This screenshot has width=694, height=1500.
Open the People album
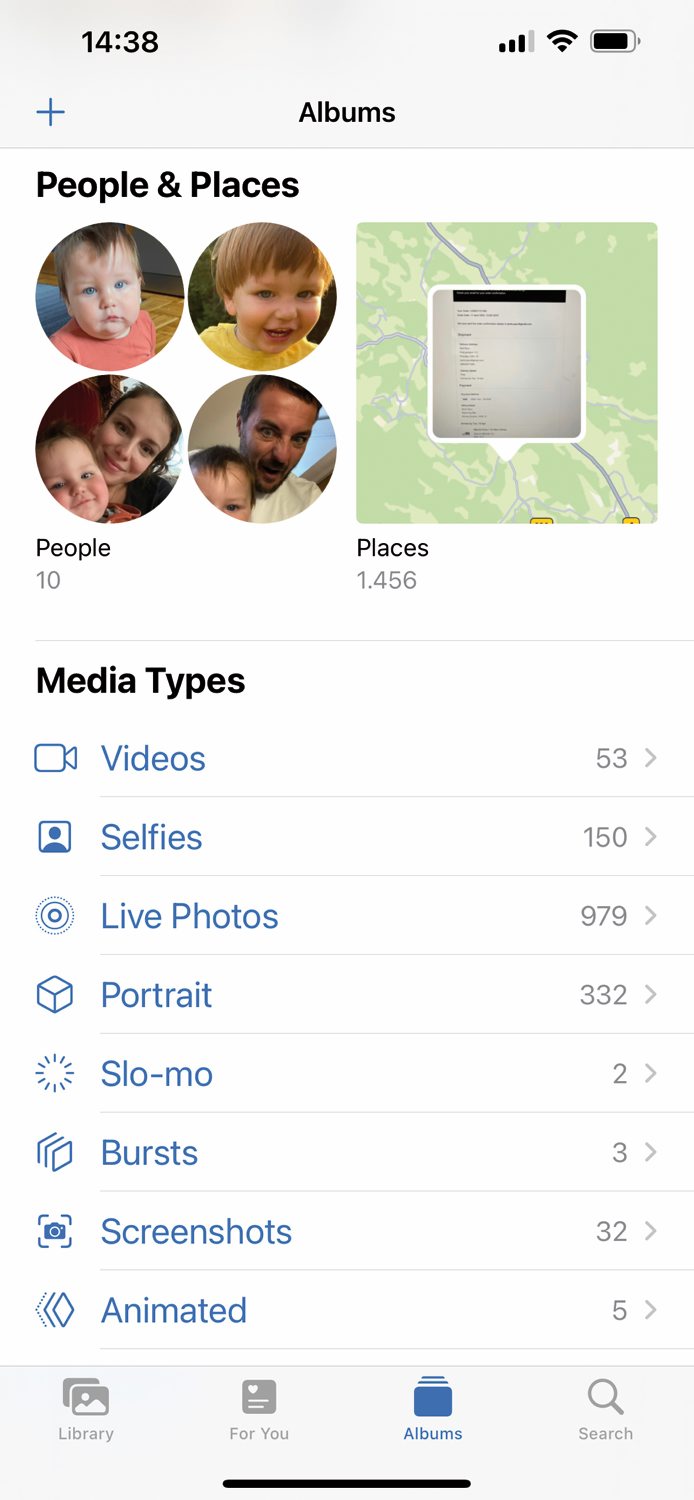[186, 373]
